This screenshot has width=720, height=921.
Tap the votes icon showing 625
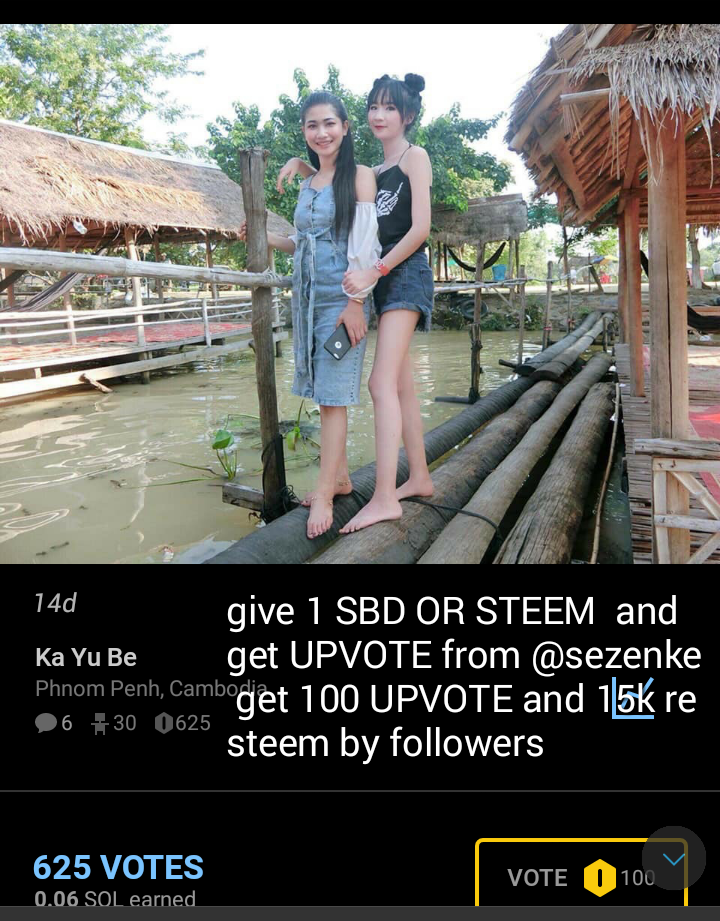click(x=165, y=722)
